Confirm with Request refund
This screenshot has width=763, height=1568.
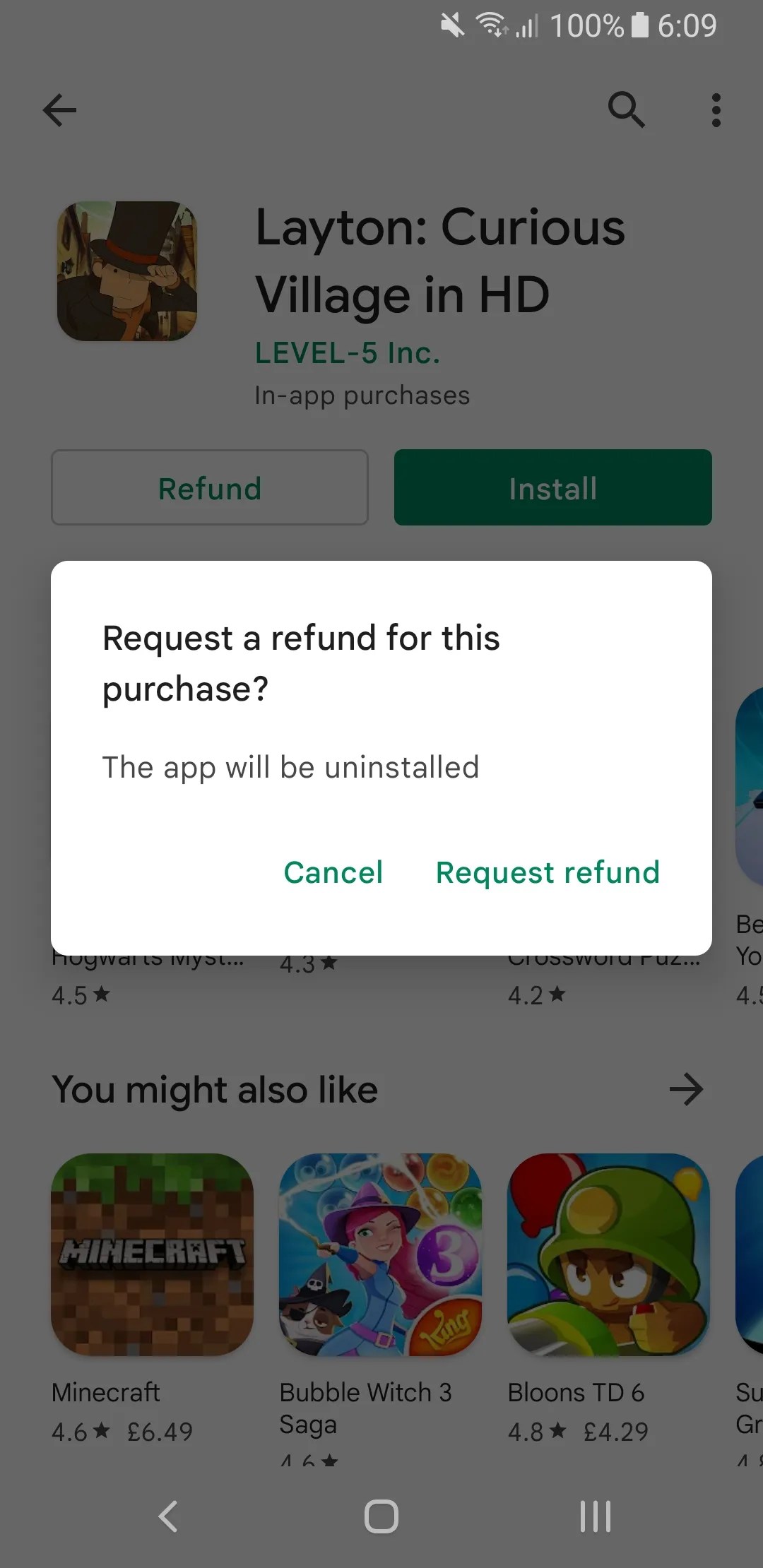tap(548, 872)
